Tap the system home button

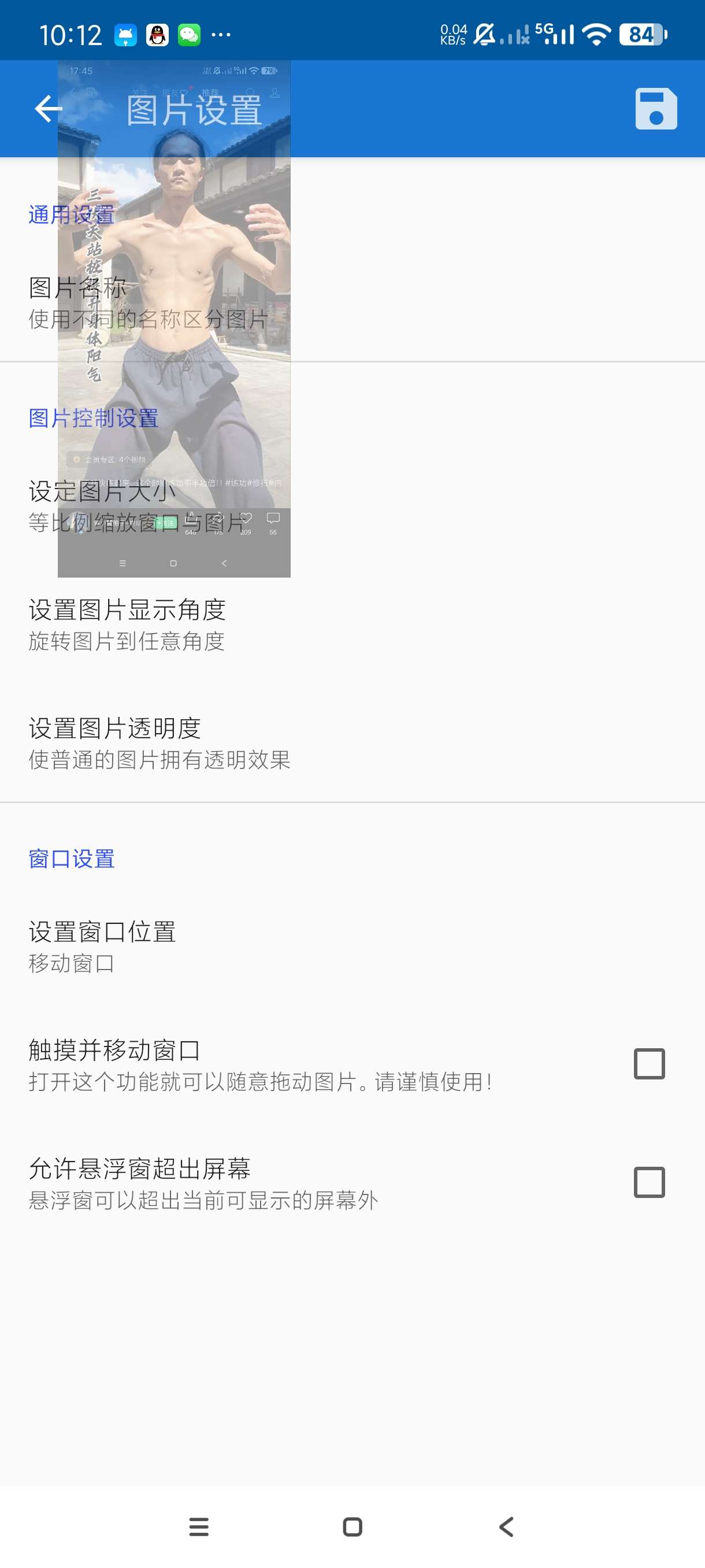(352, 1526)
